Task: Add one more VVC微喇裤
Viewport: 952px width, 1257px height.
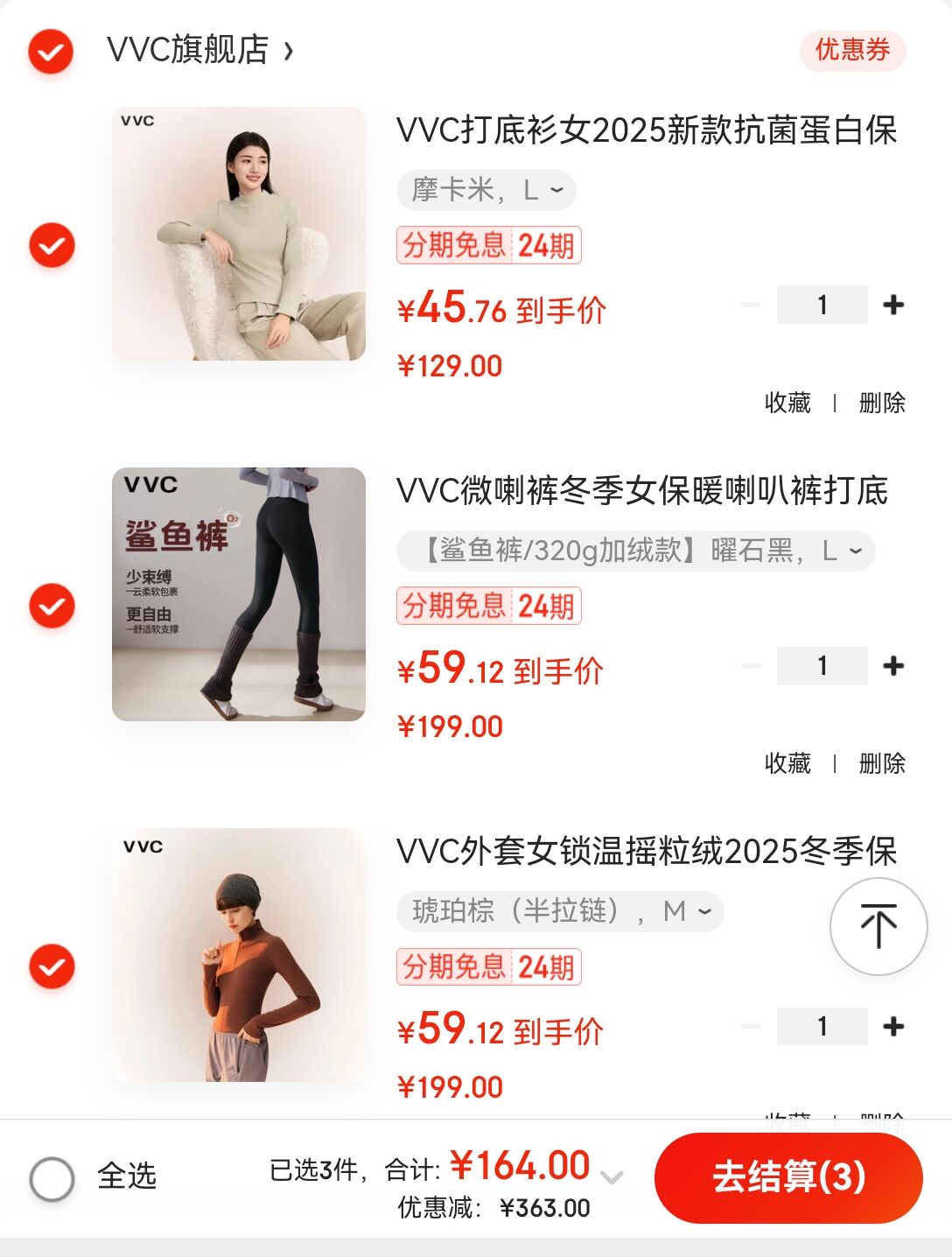Action: coord(893,666)
